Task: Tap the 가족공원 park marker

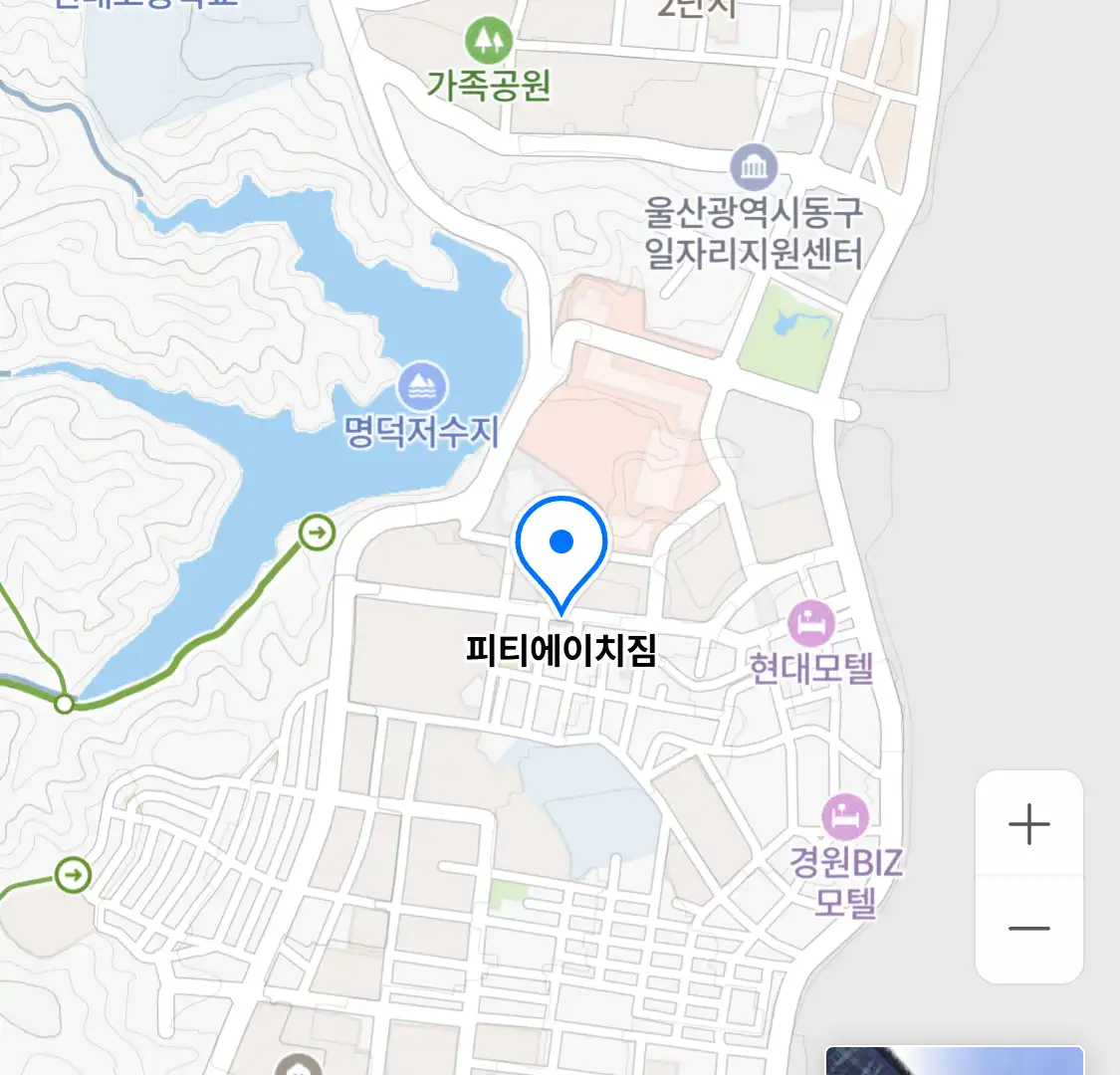Action: point(488,41)
